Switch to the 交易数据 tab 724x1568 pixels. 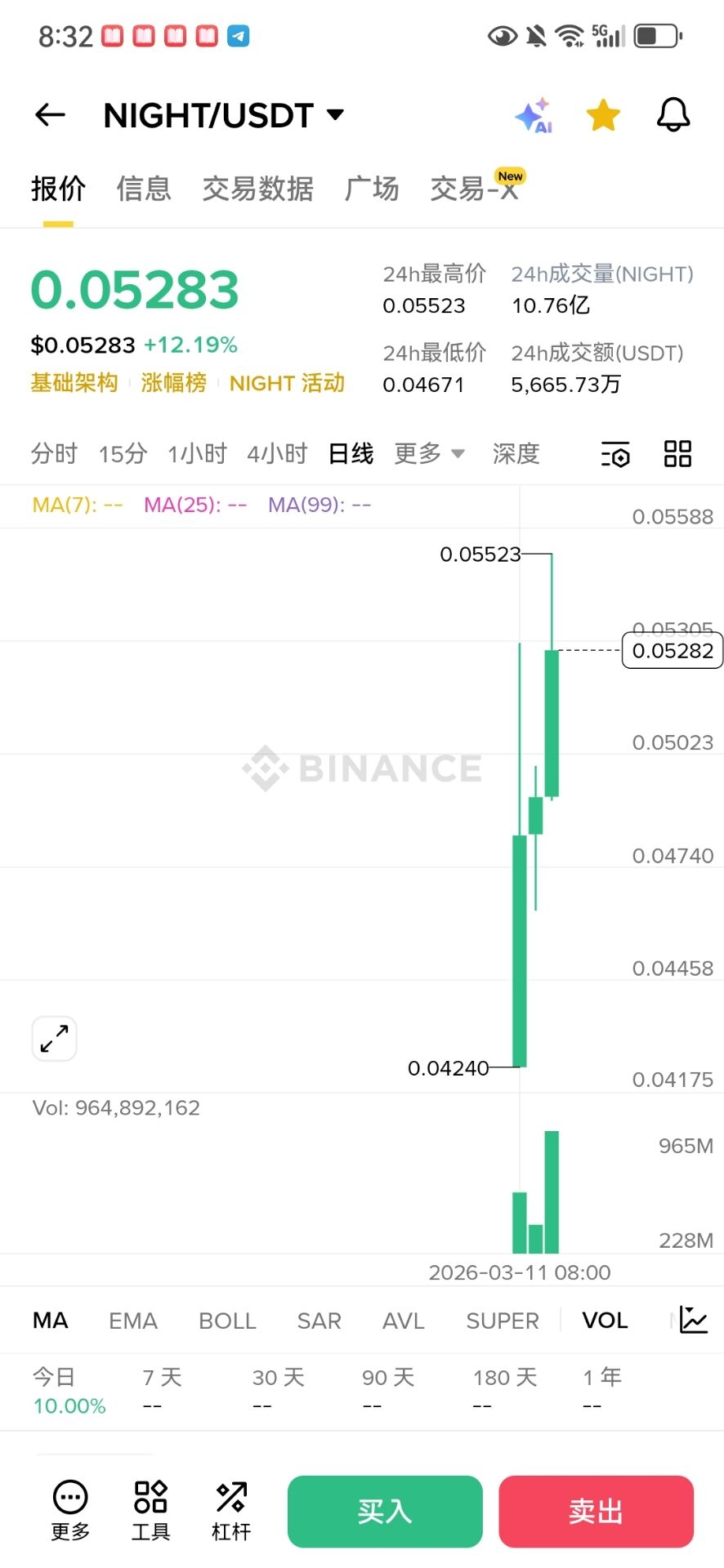click(x=257, y=189)
